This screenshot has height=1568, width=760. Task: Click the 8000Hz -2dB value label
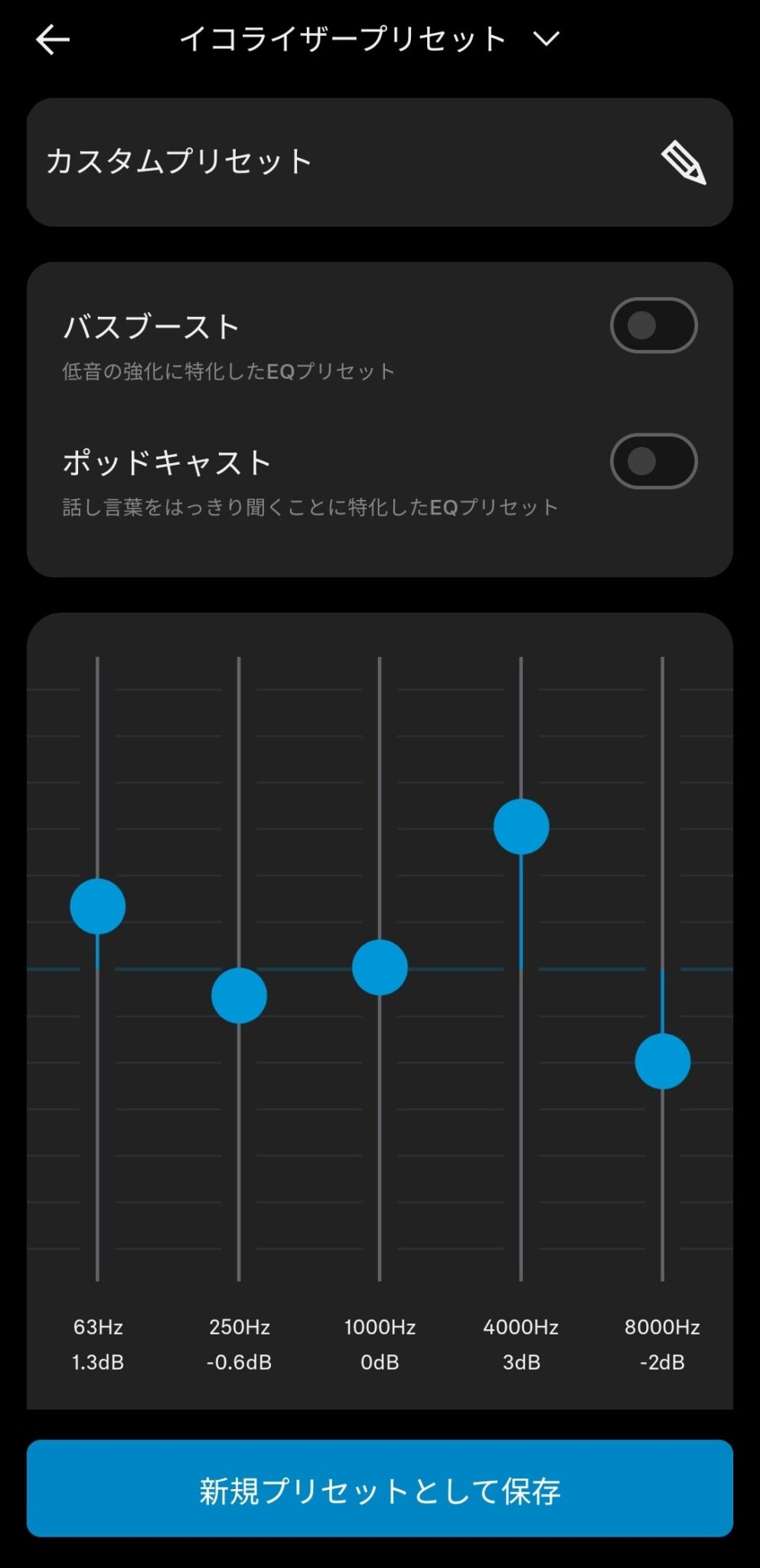tap(661, 1362)
